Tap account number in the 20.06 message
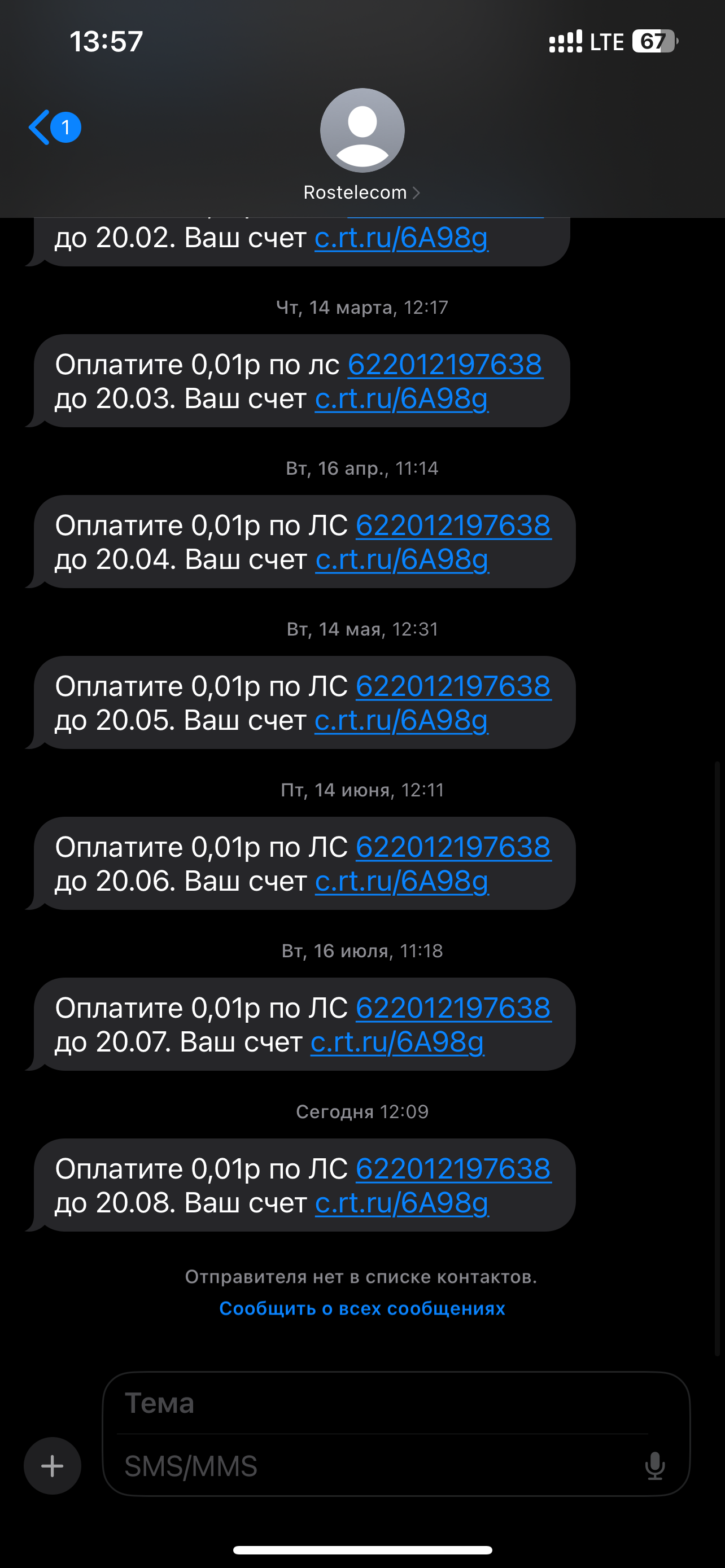 [x=453, y=847]
